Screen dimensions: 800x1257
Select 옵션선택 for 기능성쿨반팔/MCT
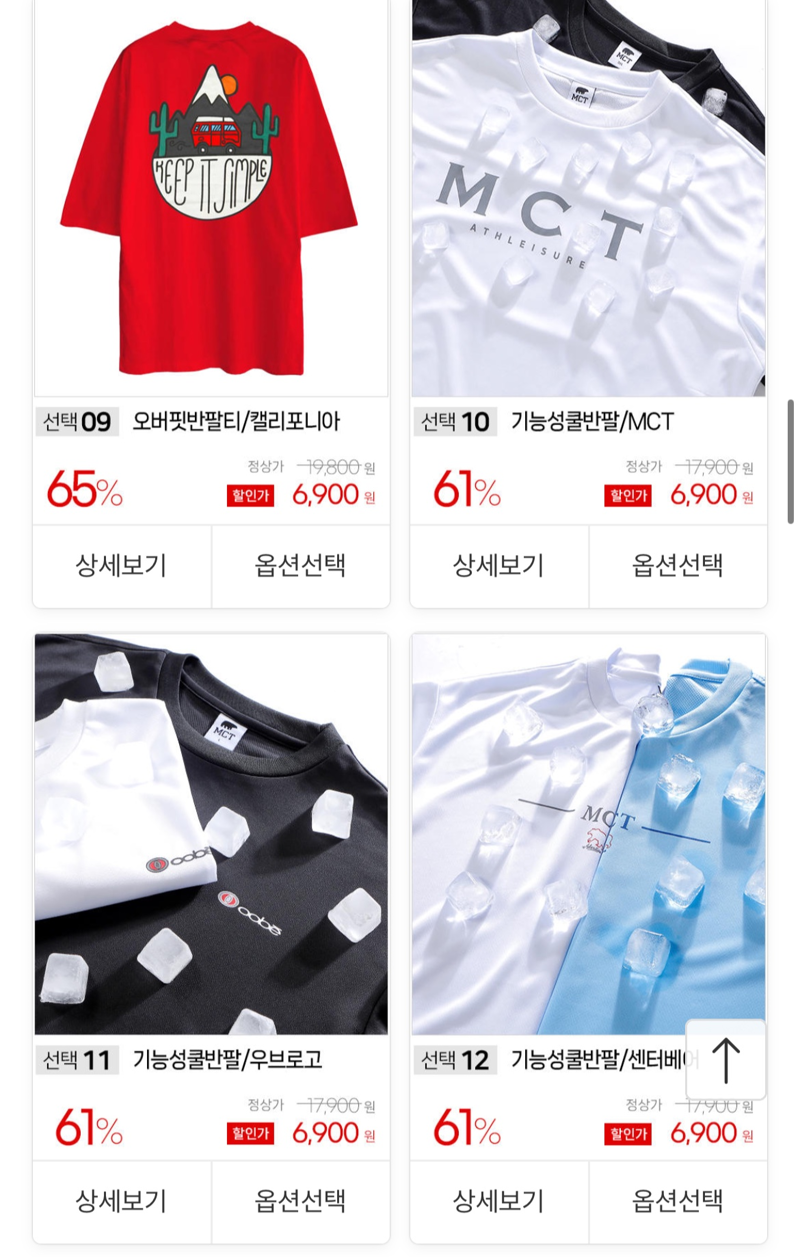point(678,566)
